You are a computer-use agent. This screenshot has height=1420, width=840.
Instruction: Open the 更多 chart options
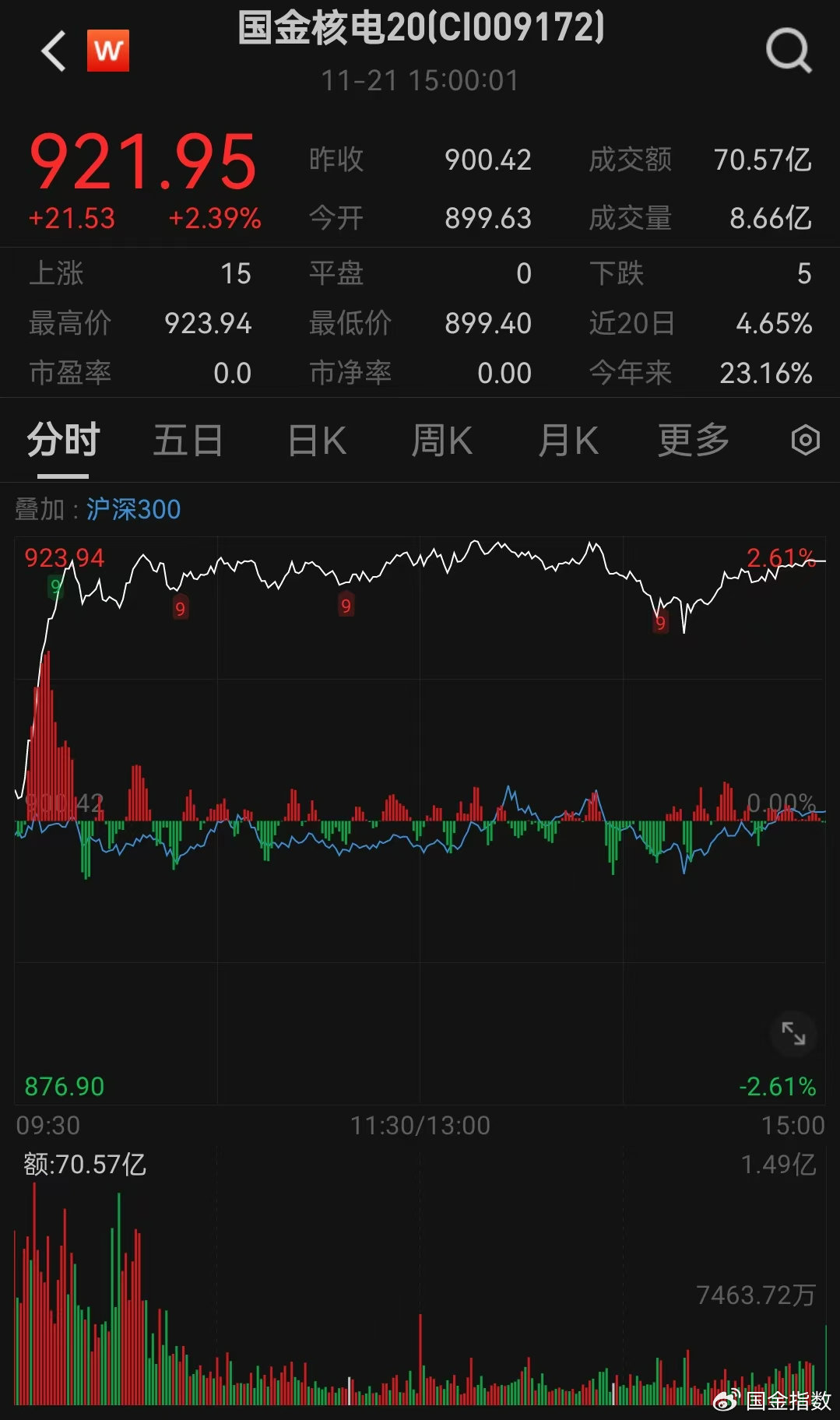click(x=694, y=441)
